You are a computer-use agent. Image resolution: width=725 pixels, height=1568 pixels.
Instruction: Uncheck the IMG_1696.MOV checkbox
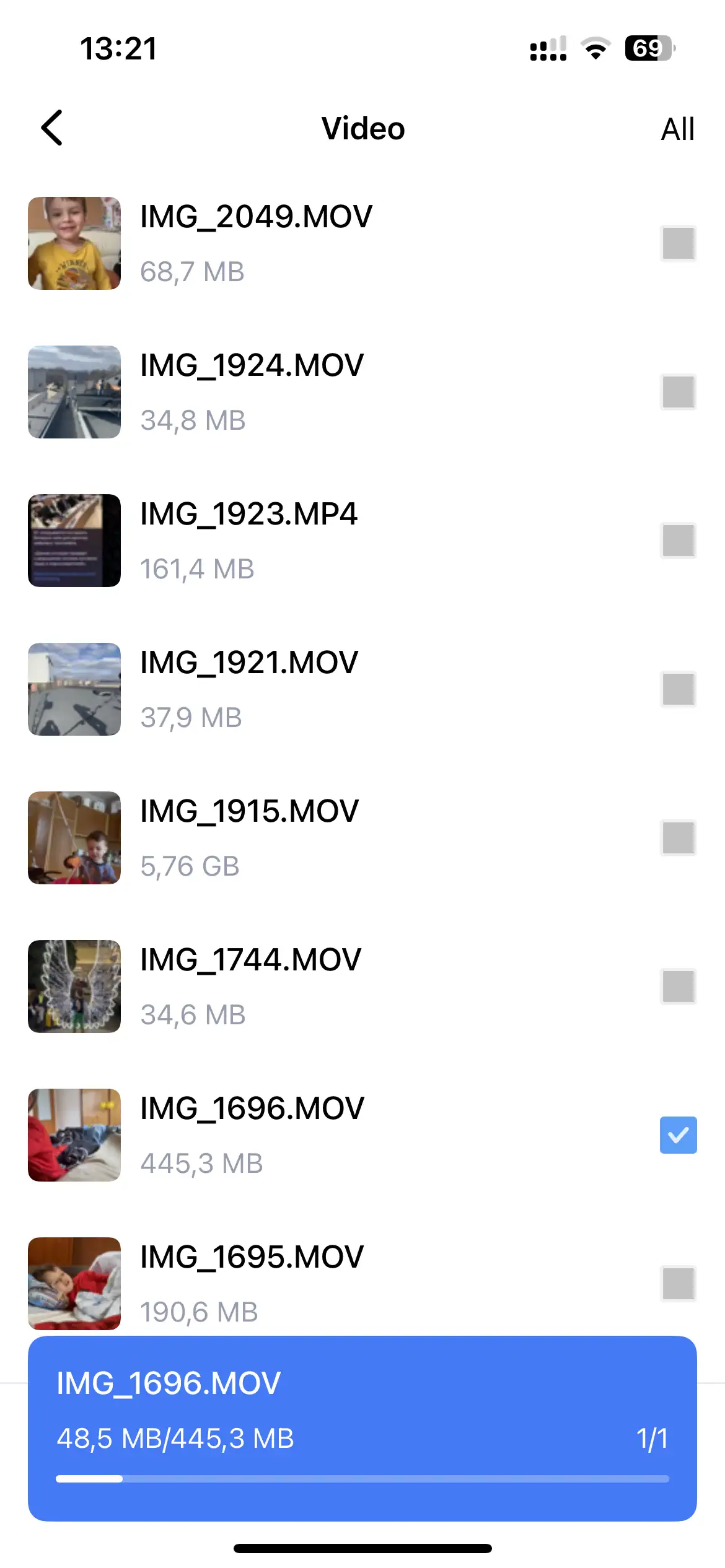(x=678, y=1135)
